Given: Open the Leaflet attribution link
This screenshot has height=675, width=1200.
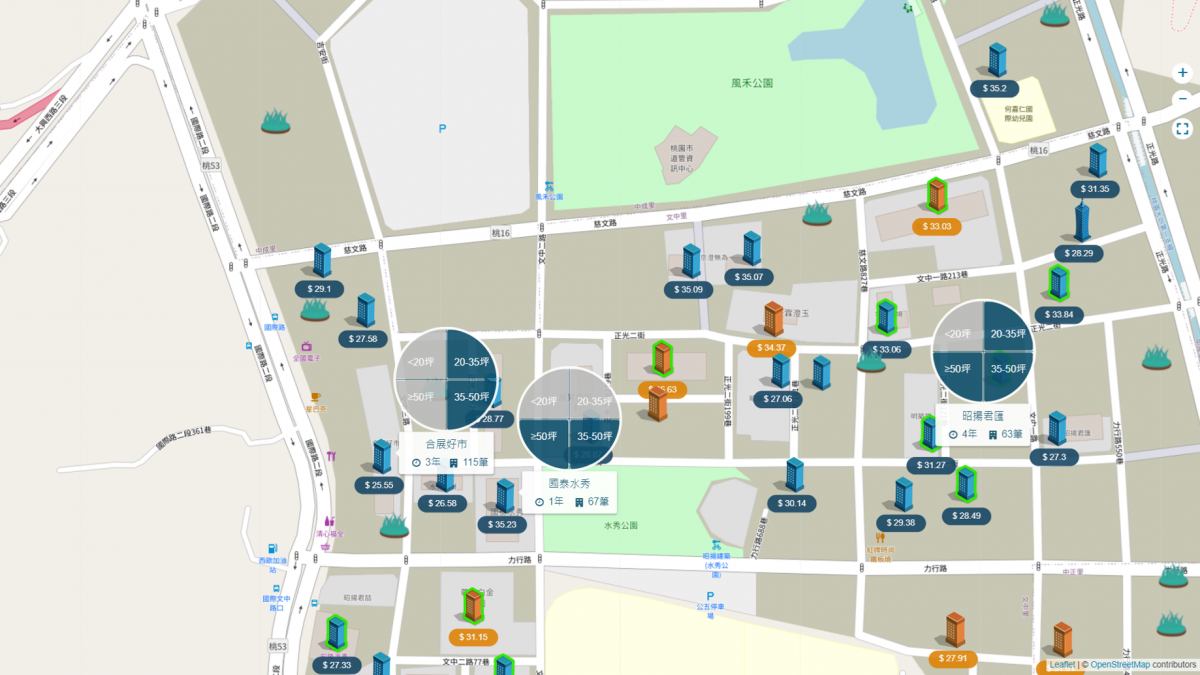Looking at the screenshot, I should [x=1062, y=664].
